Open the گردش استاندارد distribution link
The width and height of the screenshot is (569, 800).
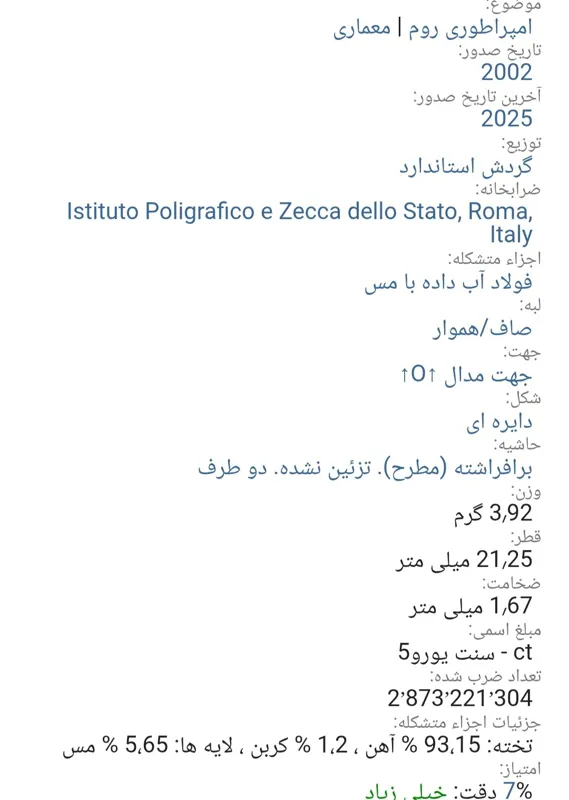465,166
